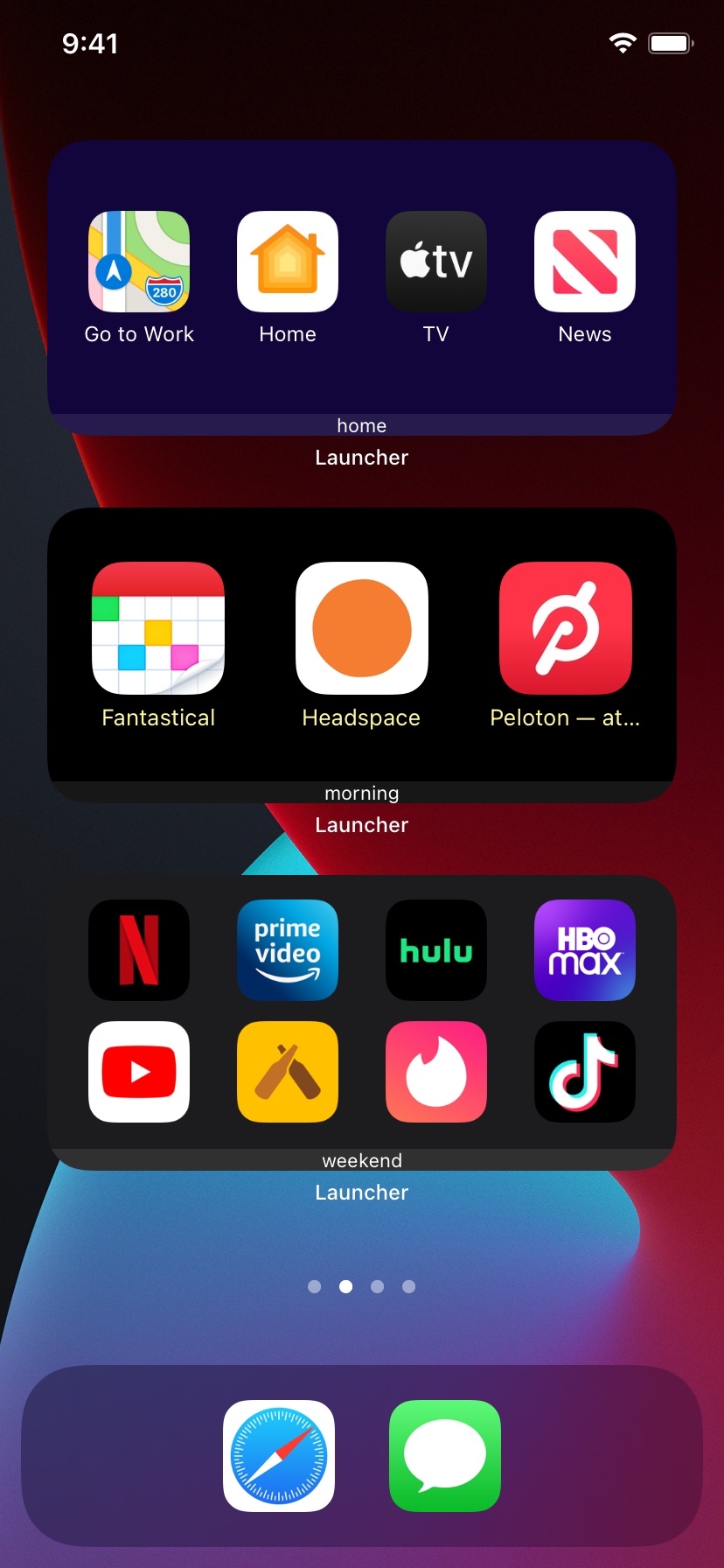Launch Prime Video
Viewport: 724px width, 1568px height.
[288, 950]
